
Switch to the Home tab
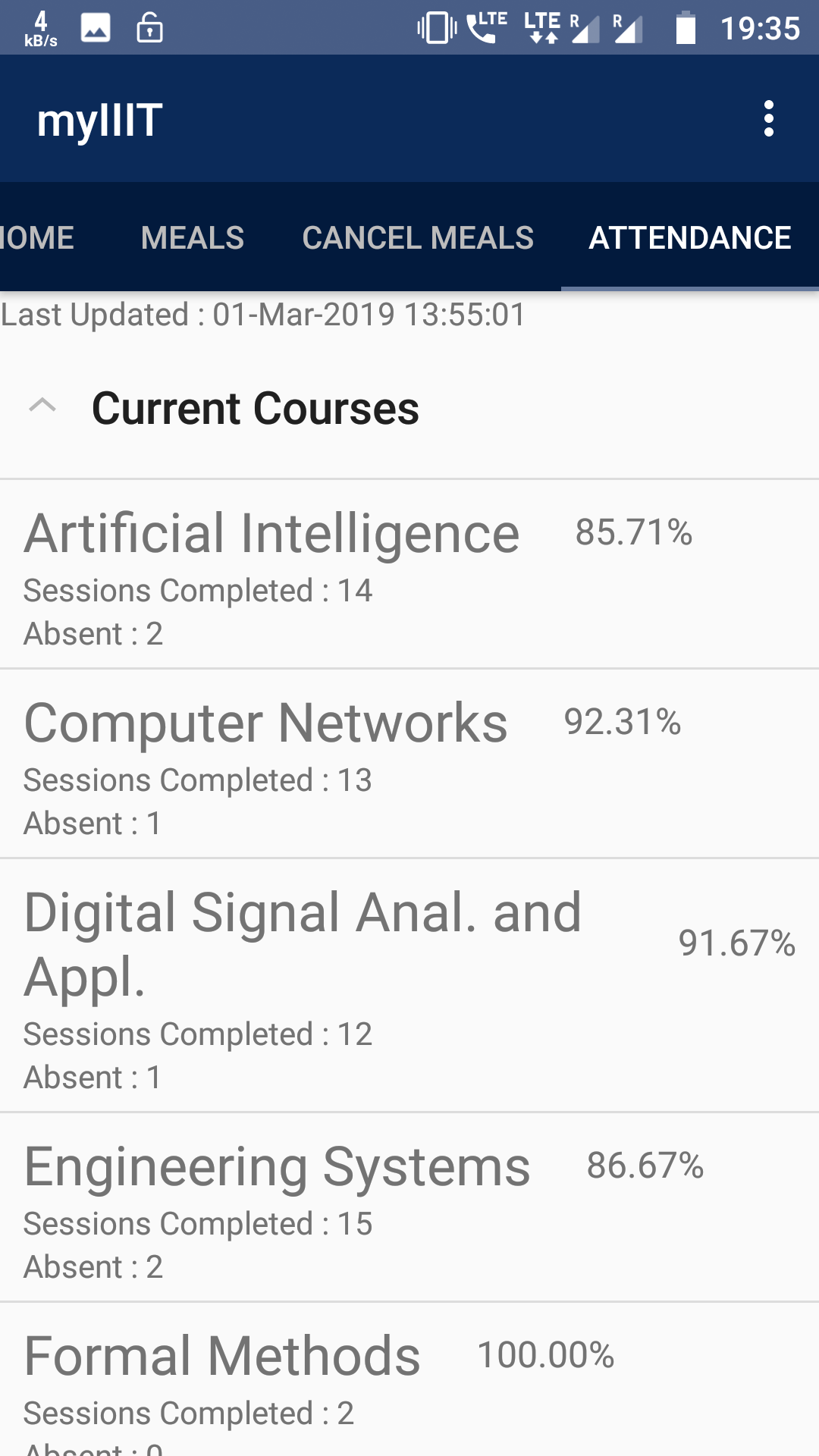coord(37,238)
